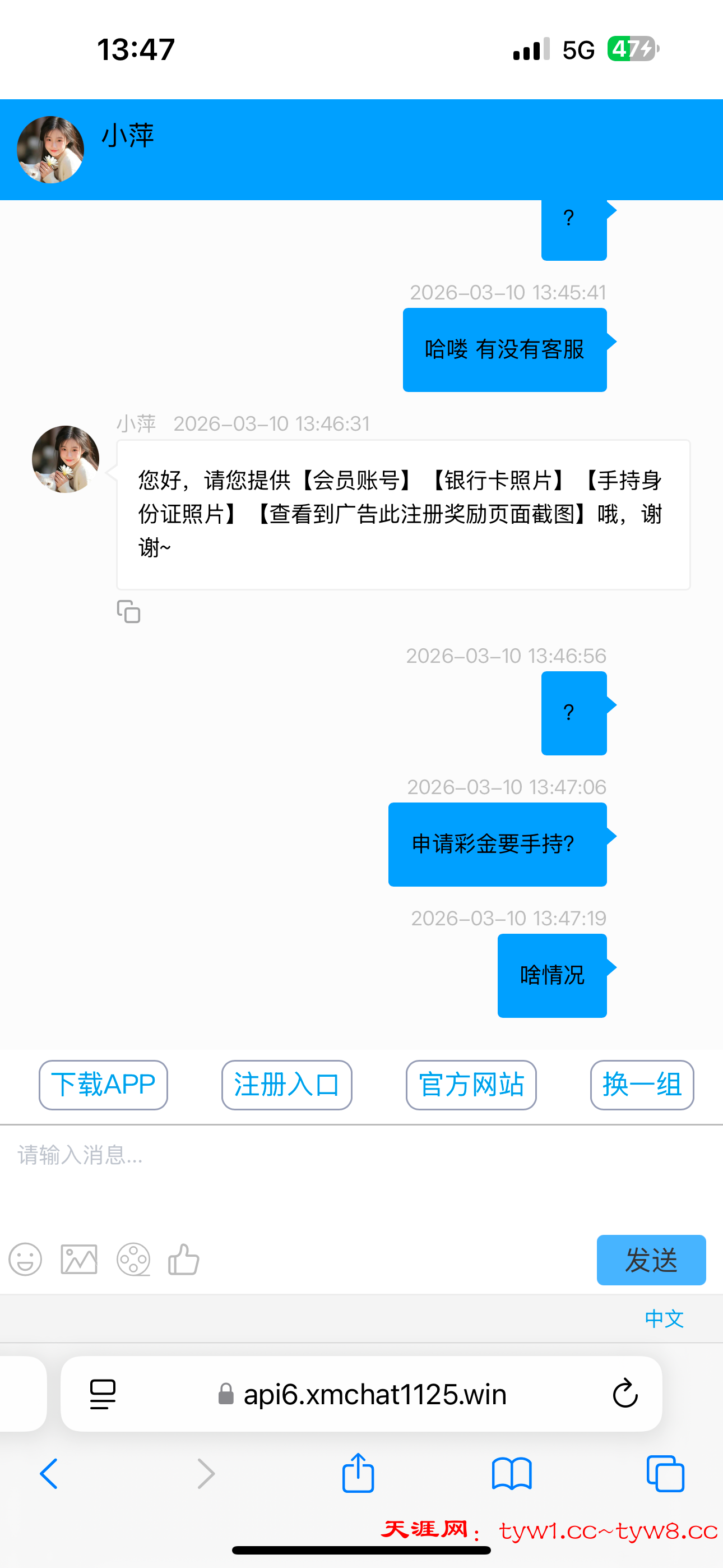Viewport: 723px width, 1568px height.
Task: Open the 官方网站 button
Action: click(x=471, y=1085)
